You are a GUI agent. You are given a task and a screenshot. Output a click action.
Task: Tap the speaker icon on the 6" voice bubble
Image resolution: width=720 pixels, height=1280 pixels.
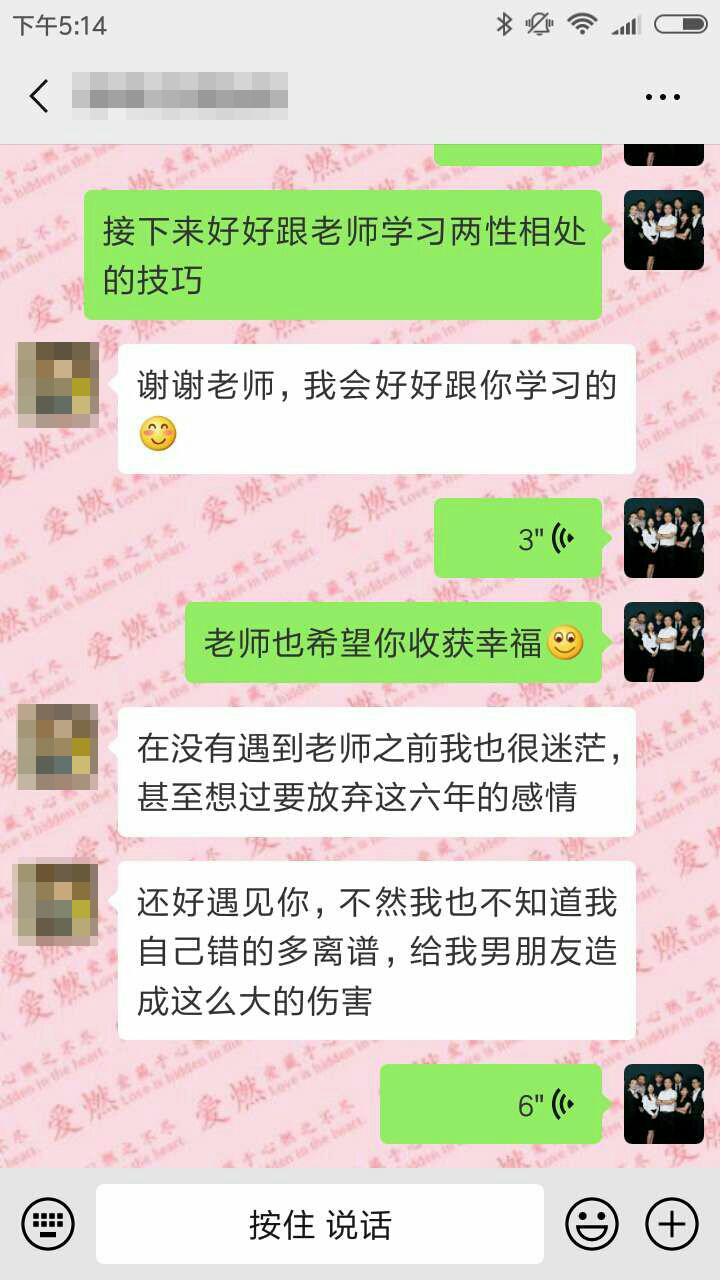[x=565, y=1106]
